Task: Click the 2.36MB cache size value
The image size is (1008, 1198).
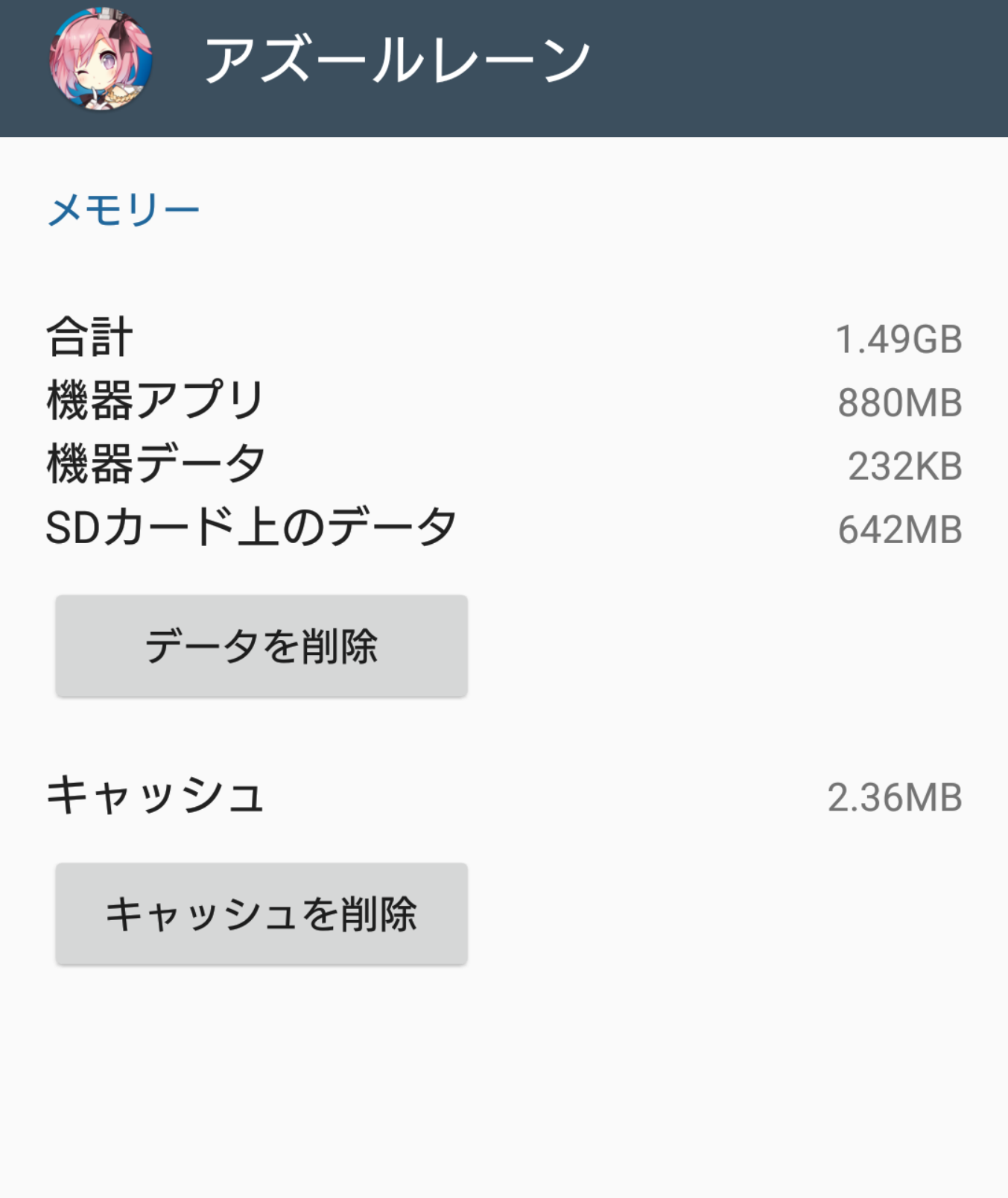Action: point(895,799)
